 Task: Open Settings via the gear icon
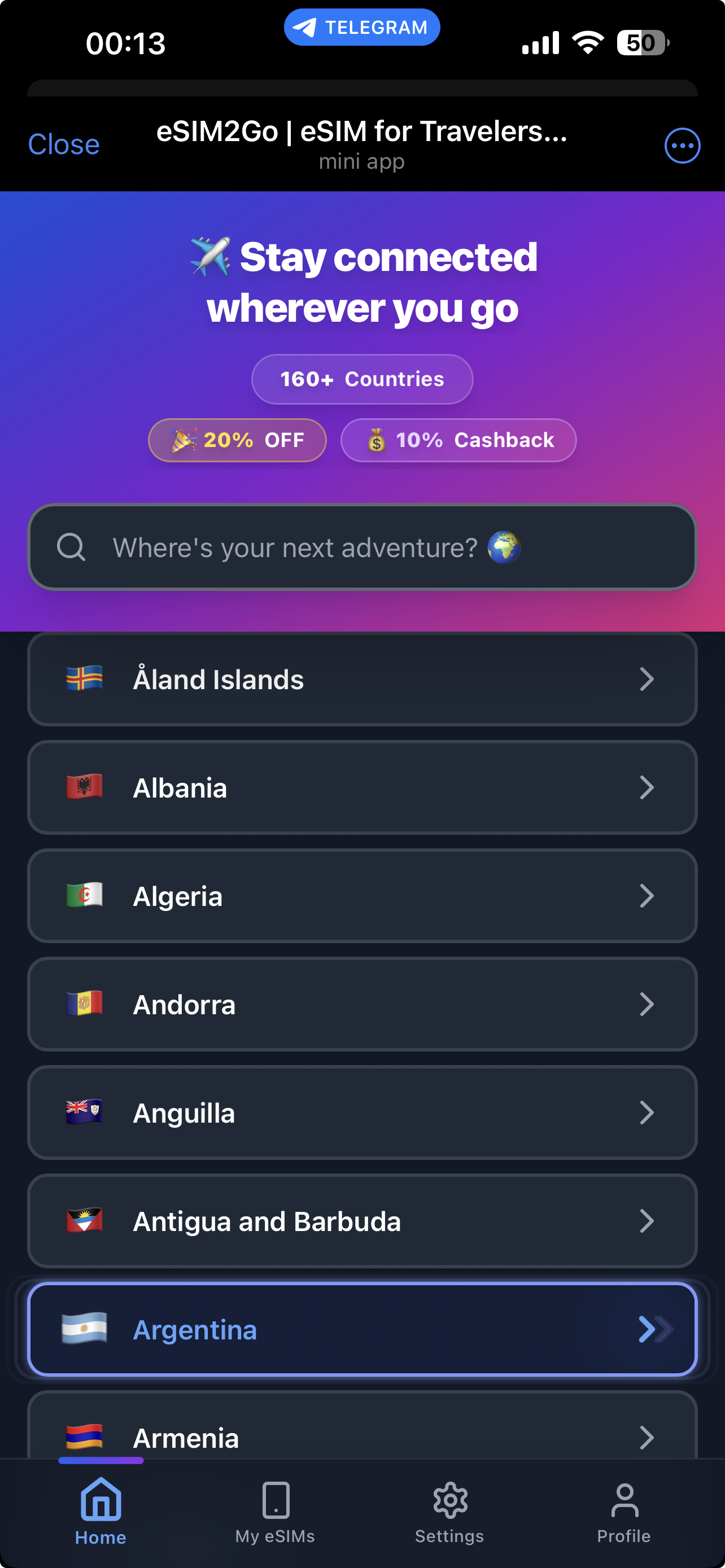pos(449,1499)
